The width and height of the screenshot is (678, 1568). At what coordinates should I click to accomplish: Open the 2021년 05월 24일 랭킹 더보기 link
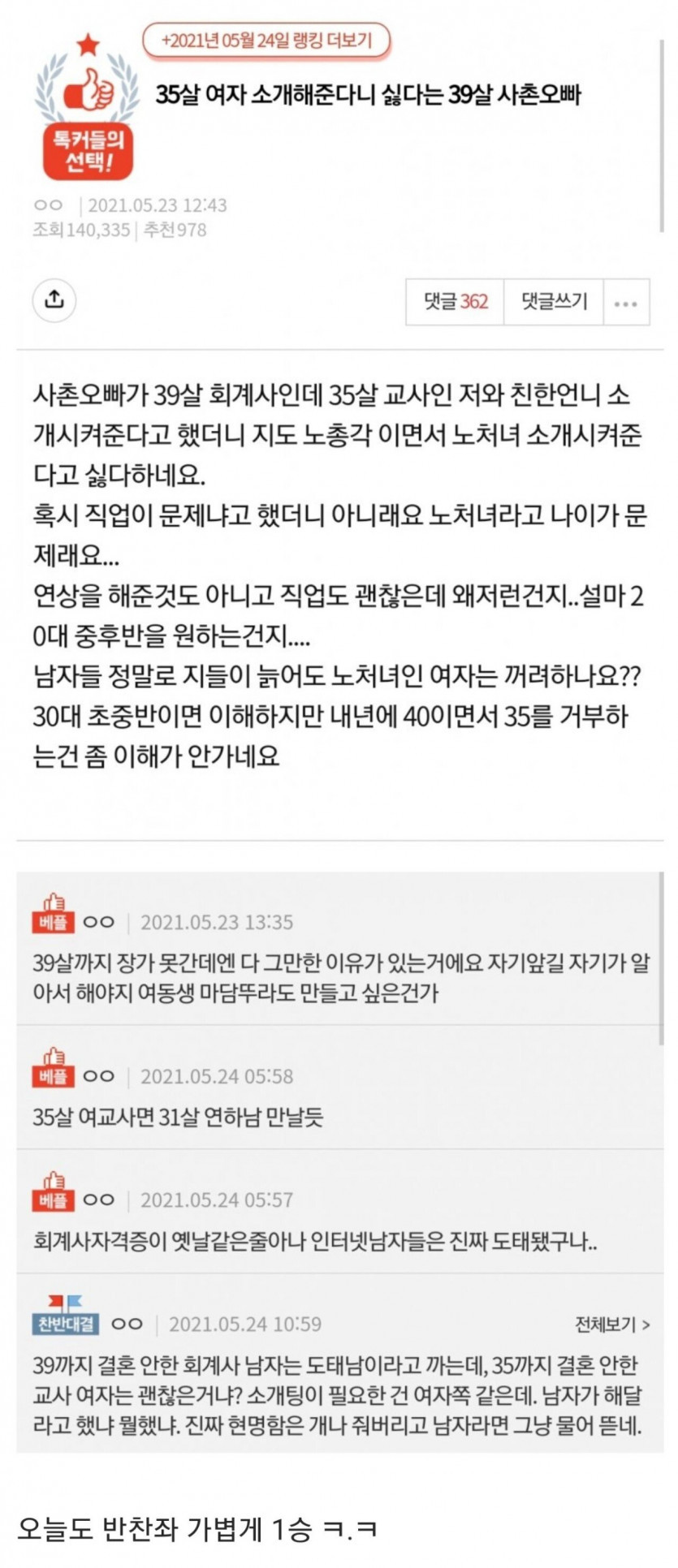pos(266,41)
